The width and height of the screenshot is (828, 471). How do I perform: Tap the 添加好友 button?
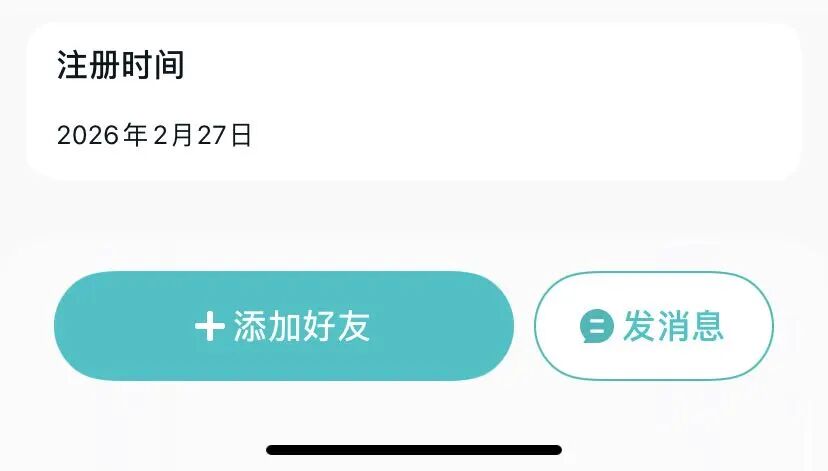click(x=283, y=326)
